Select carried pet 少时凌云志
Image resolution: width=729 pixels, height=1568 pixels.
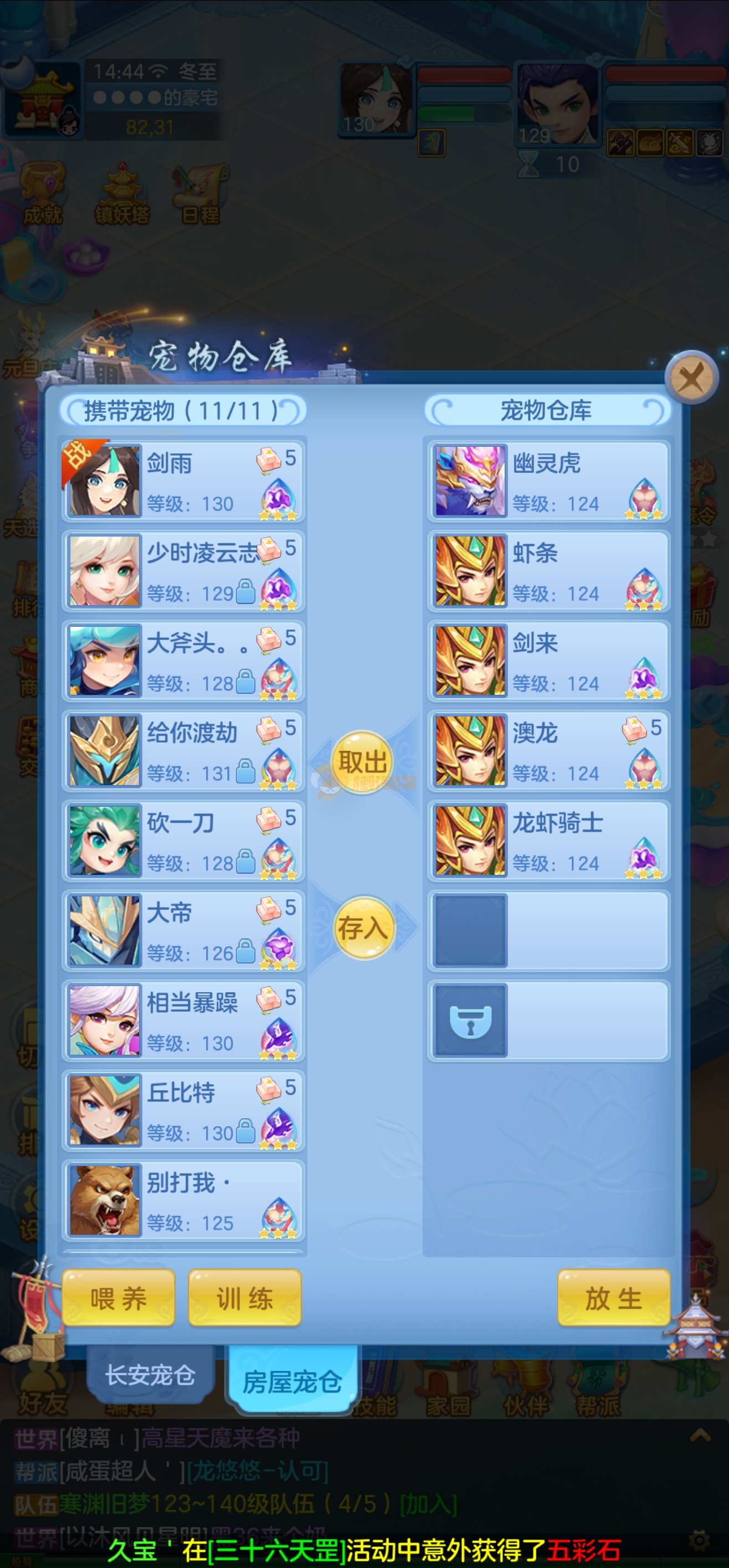(x=183, y=571)
